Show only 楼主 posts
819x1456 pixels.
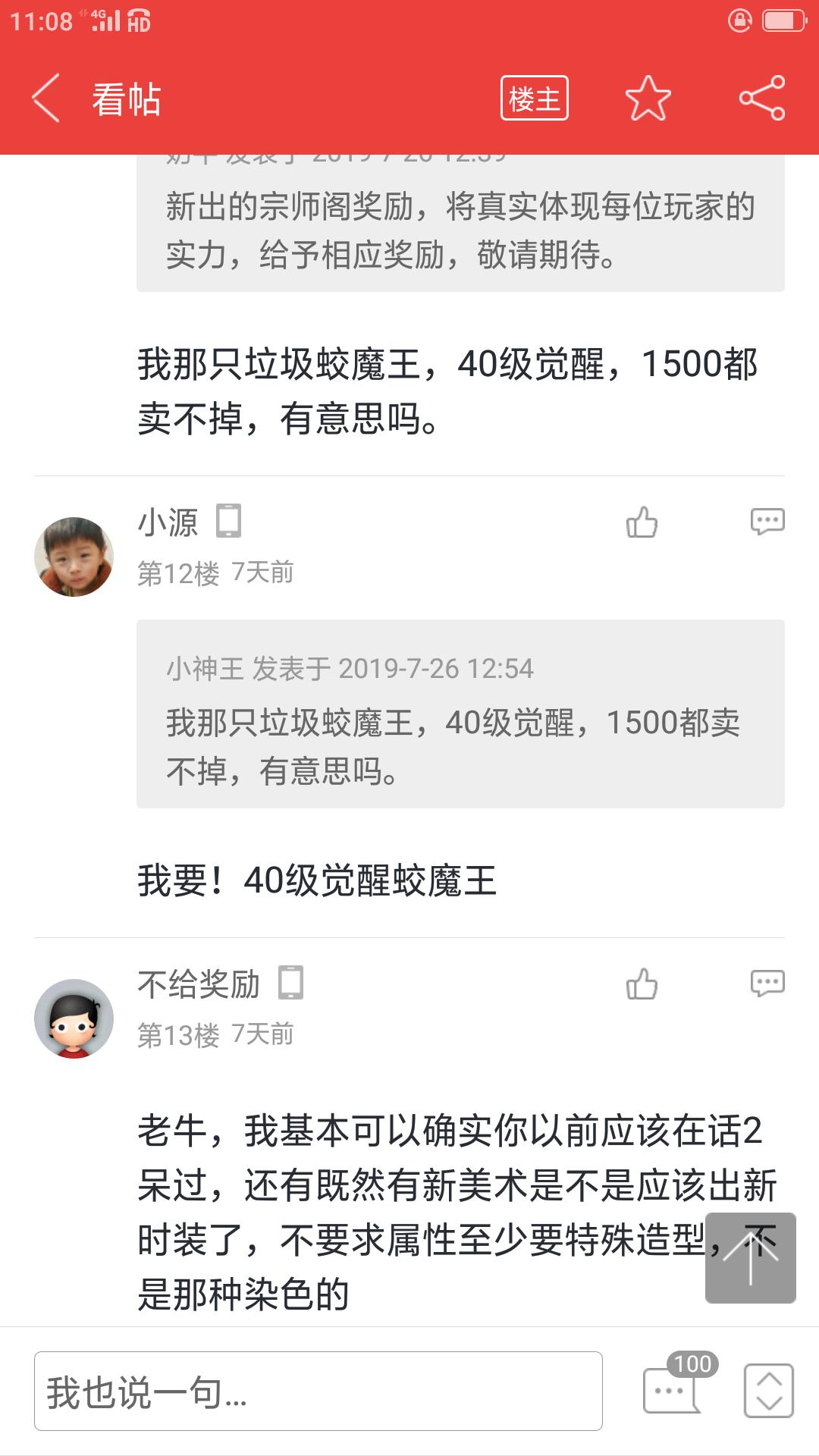click(x=534, y=99)
